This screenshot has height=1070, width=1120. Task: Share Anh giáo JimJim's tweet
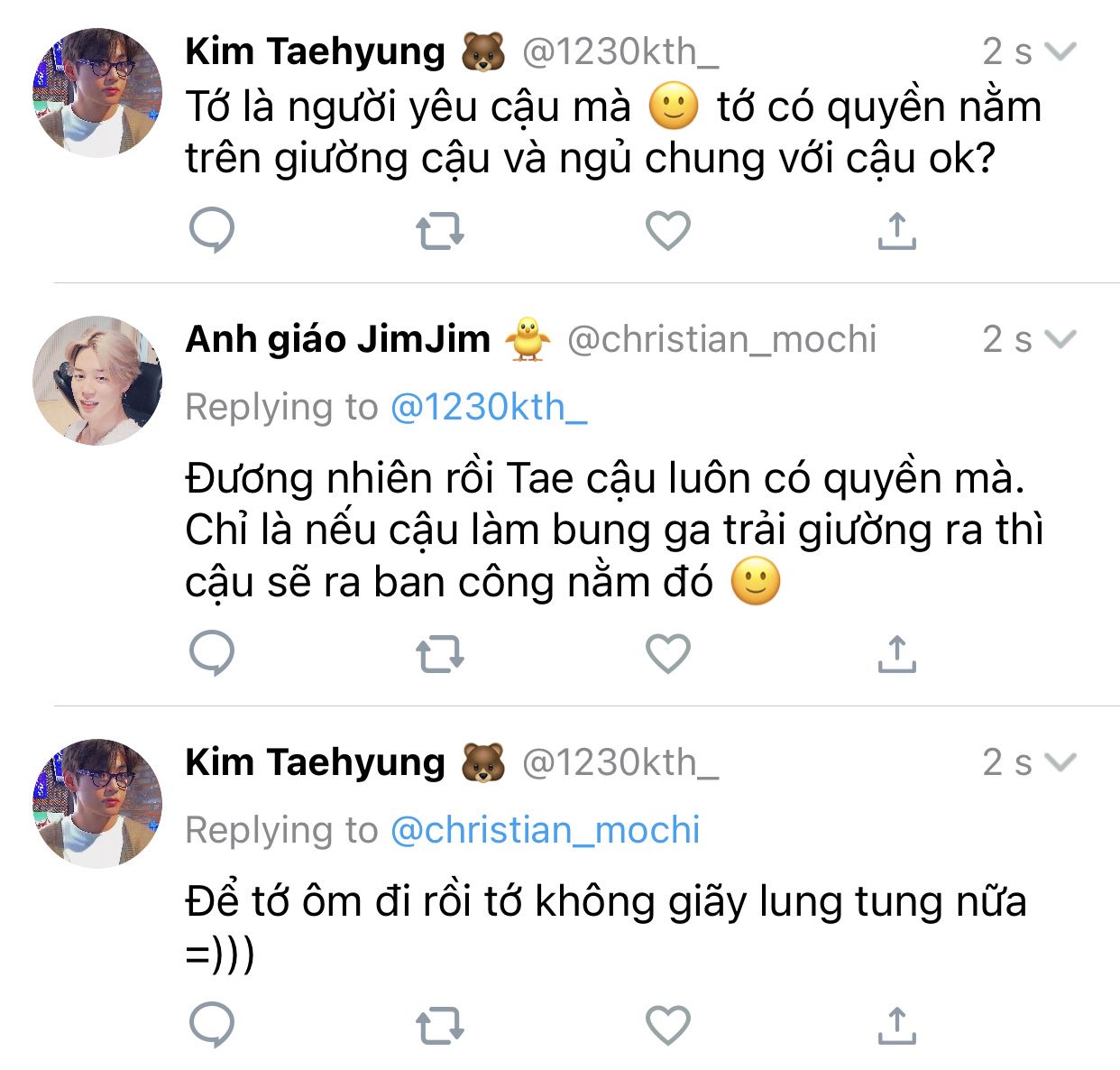point(896,654)
